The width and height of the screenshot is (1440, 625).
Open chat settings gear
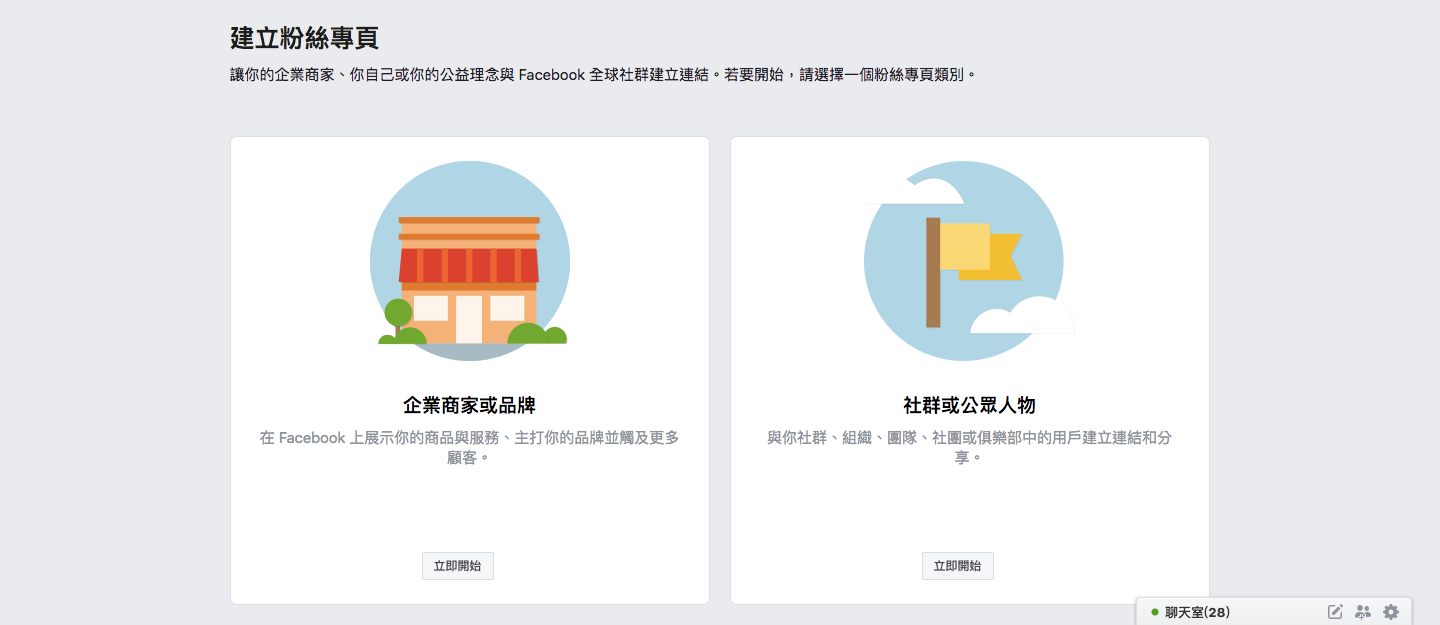tap(1391, 612)
